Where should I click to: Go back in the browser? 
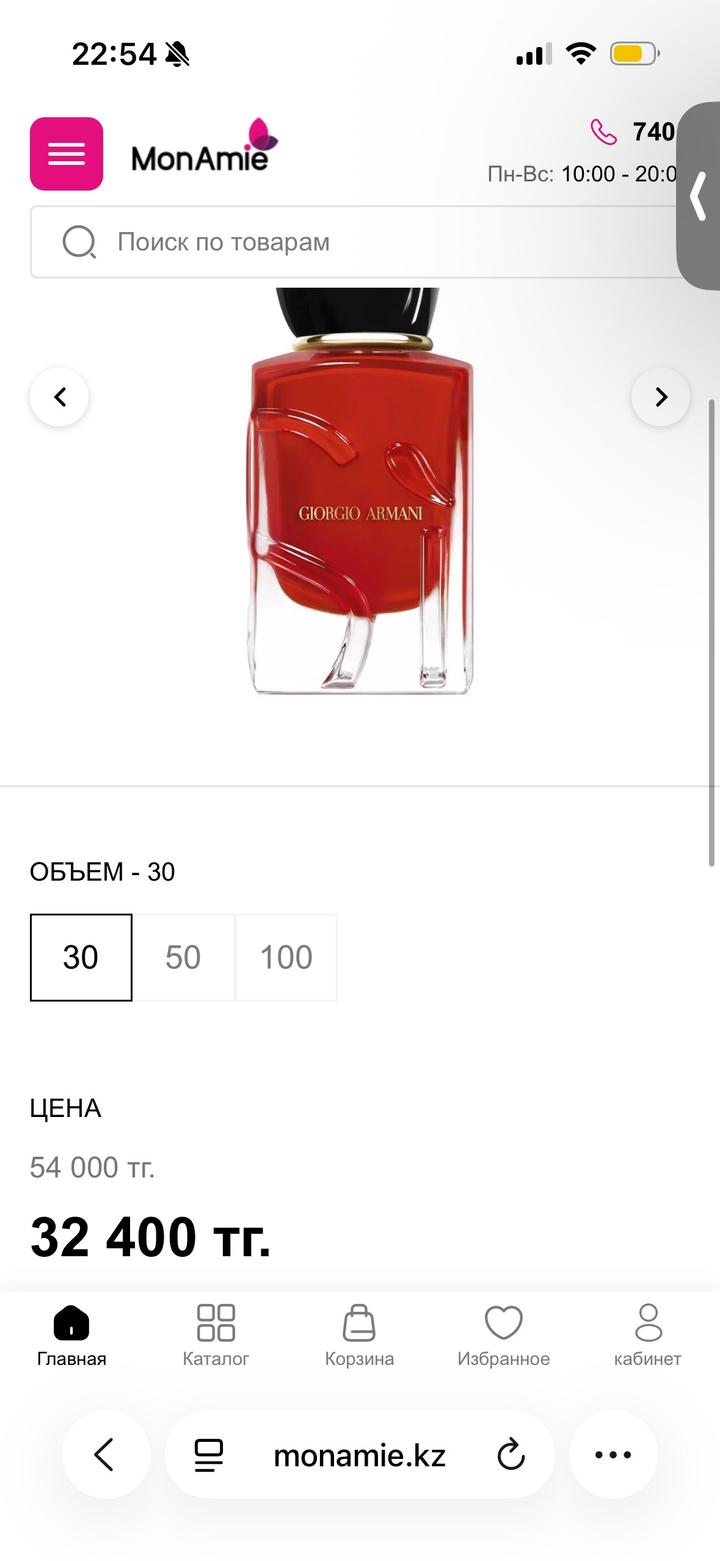click(x=105, y=1455)
